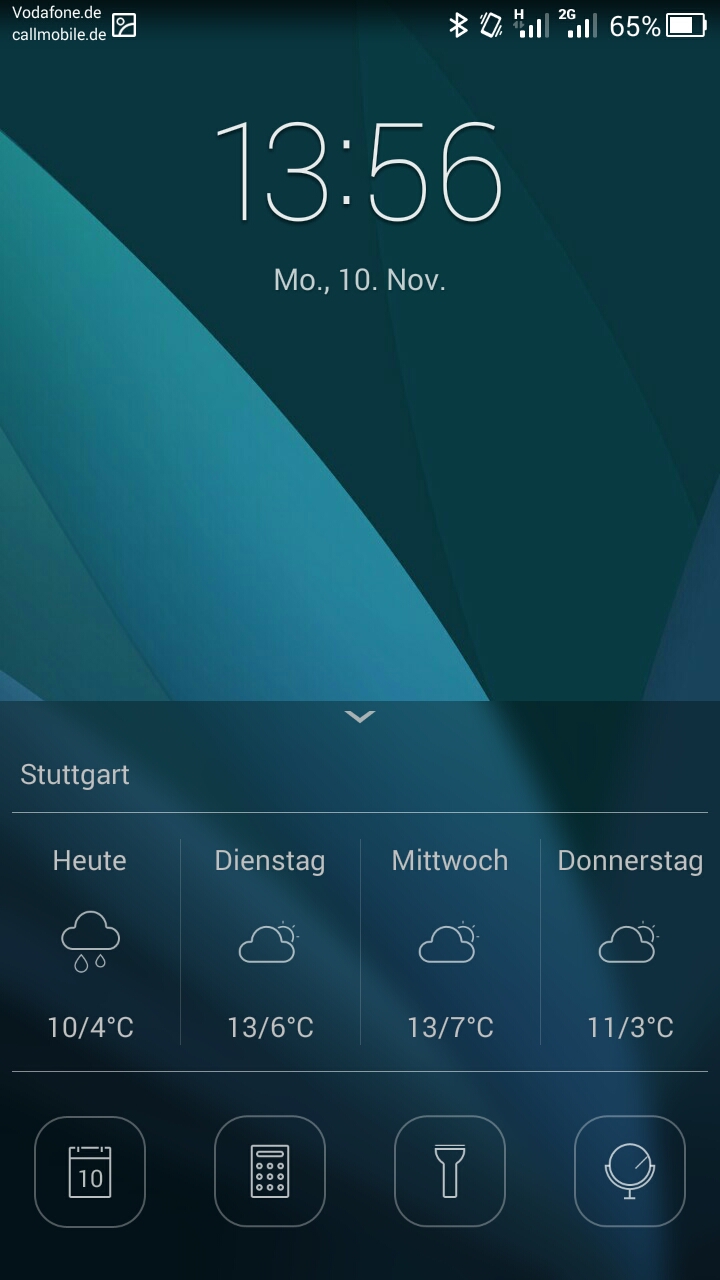The height and width of the screenshot is (1280, 720).
Task: Turn on the flashlight
Action: [x=450, y=1171]
